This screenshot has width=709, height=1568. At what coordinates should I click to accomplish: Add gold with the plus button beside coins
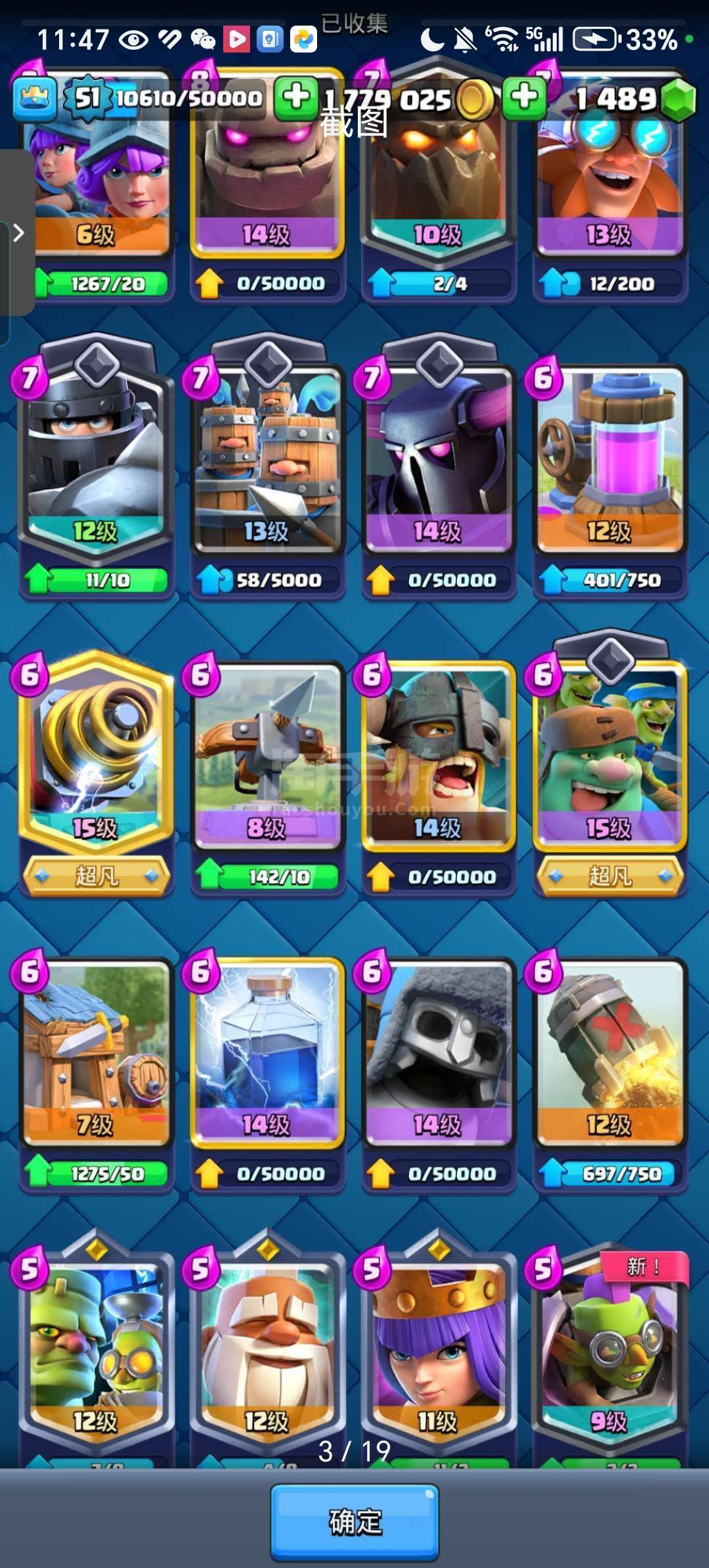296,98
